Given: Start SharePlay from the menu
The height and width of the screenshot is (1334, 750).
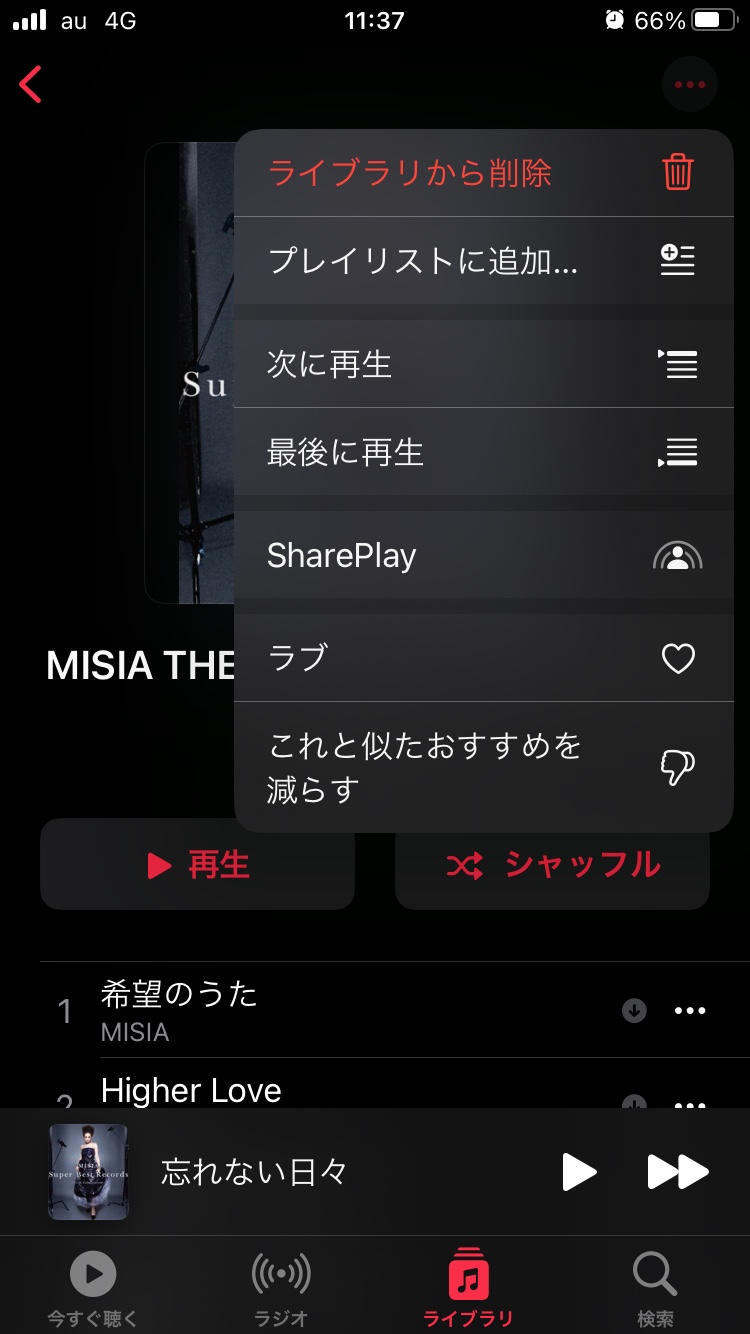Looking at the screenshot, I should coord(483,555).
